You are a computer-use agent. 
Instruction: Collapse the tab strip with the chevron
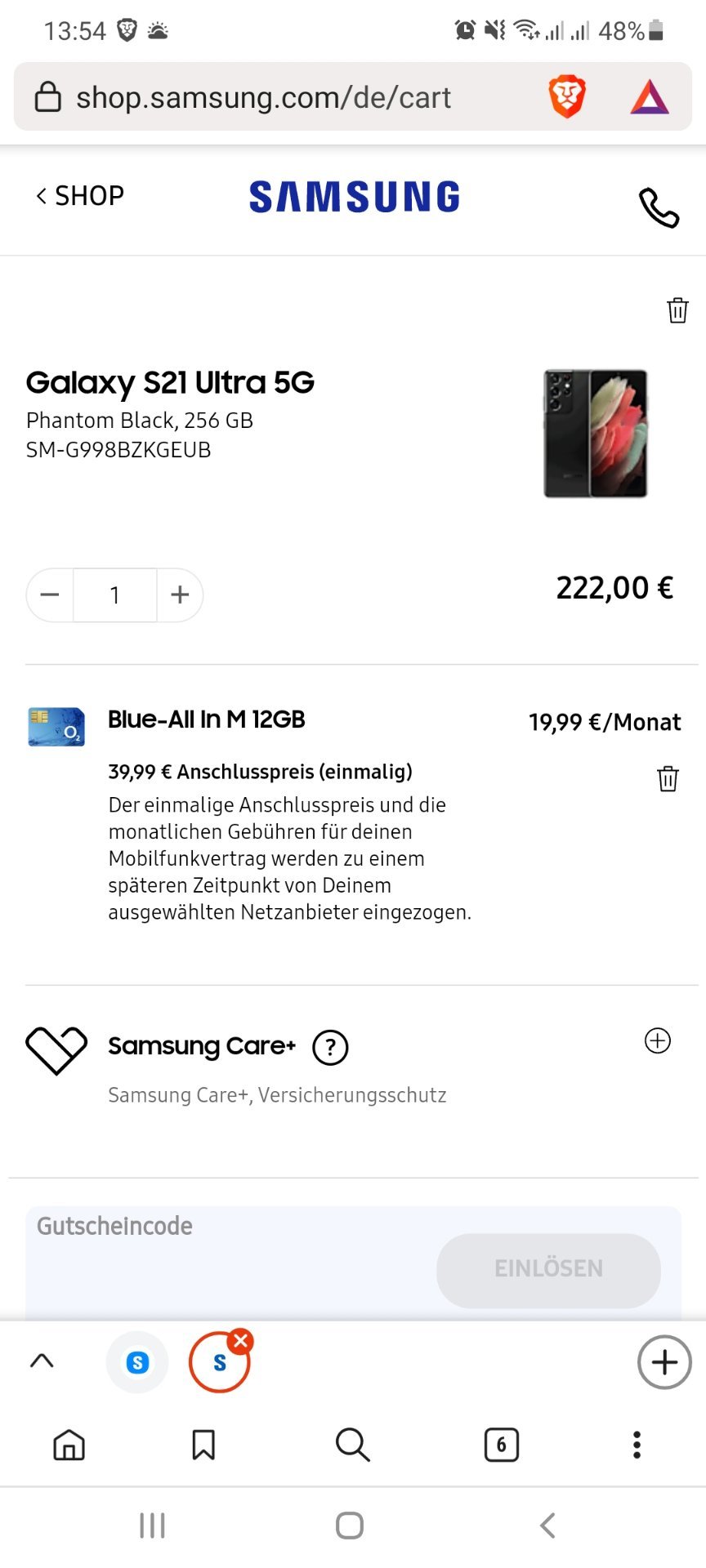pos(42,1360)
